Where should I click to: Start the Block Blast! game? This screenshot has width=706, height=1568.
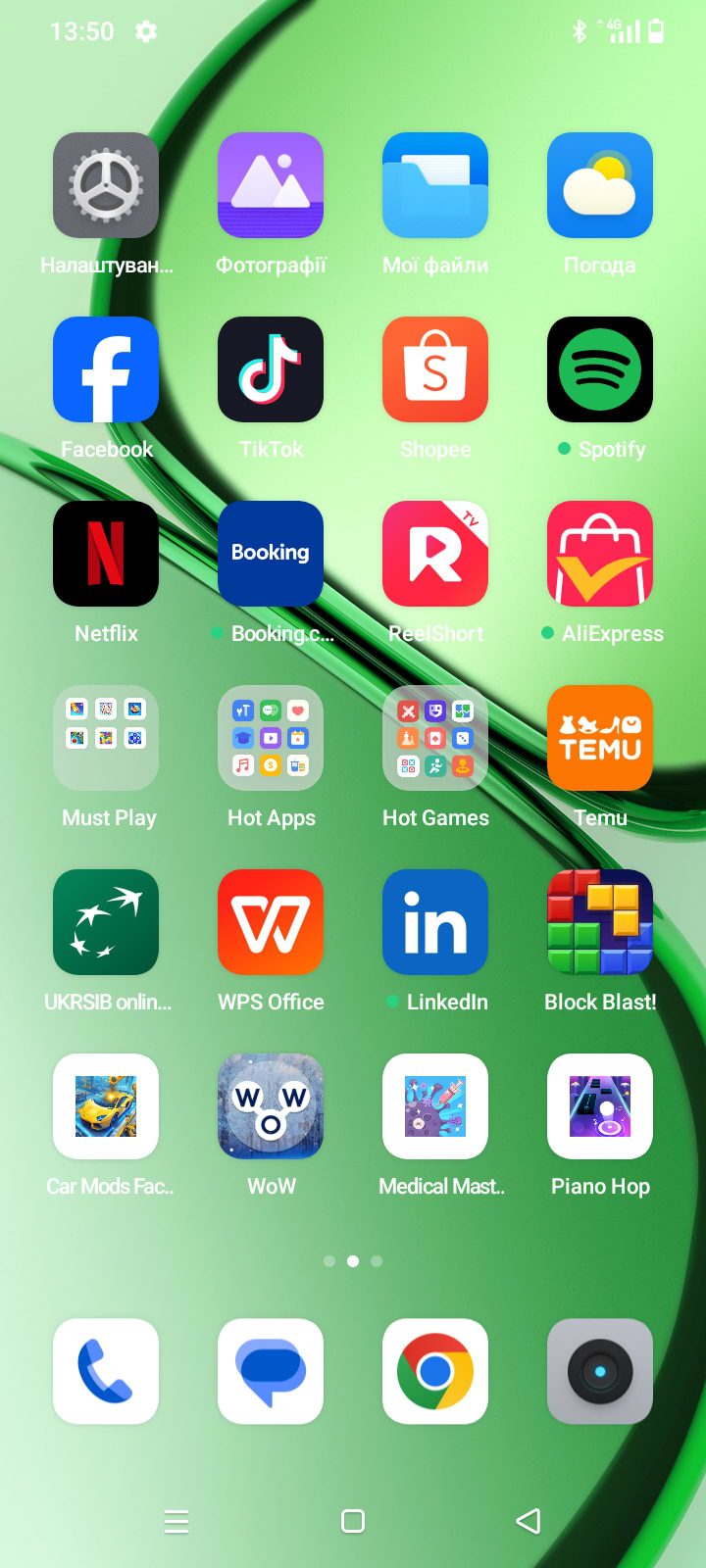[600, 922]
